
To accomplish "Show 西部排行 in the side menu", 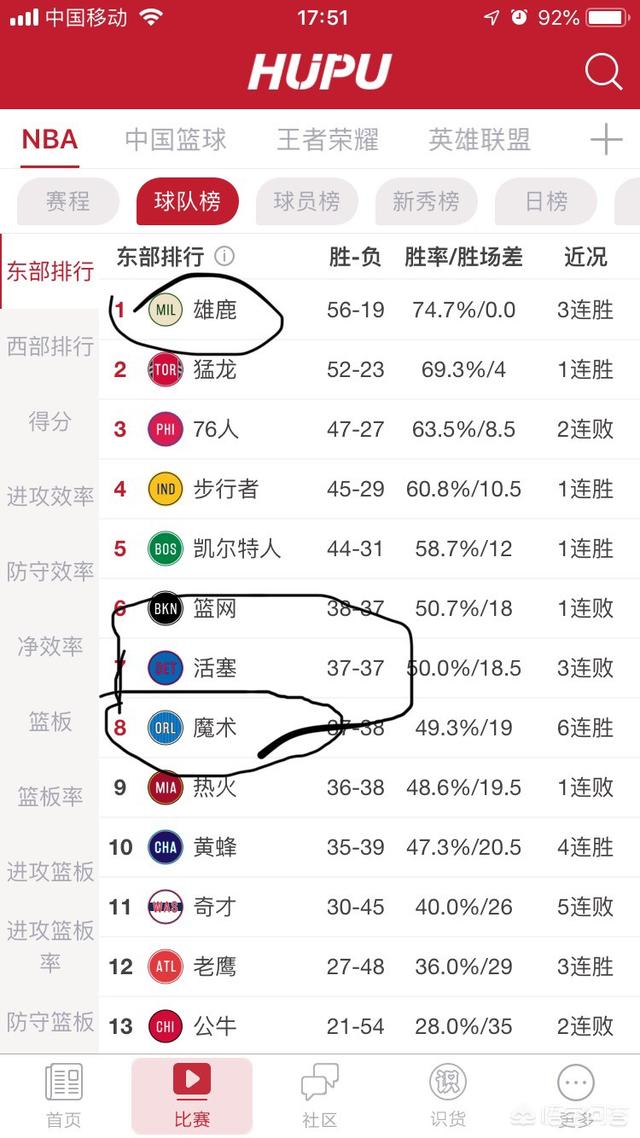I will coord(50,346).
